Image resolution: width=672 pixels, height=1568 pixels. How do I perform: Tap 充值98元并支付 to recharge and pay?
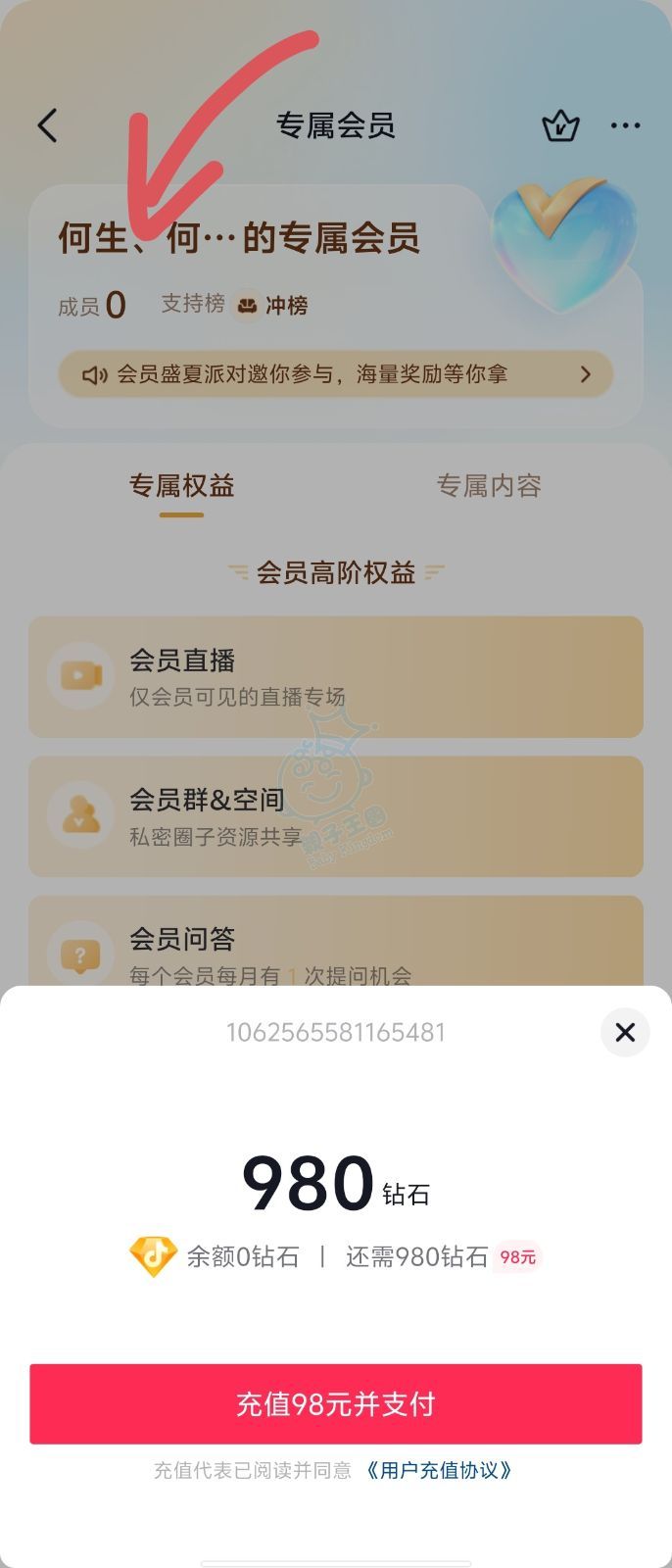pos(336,1403)
